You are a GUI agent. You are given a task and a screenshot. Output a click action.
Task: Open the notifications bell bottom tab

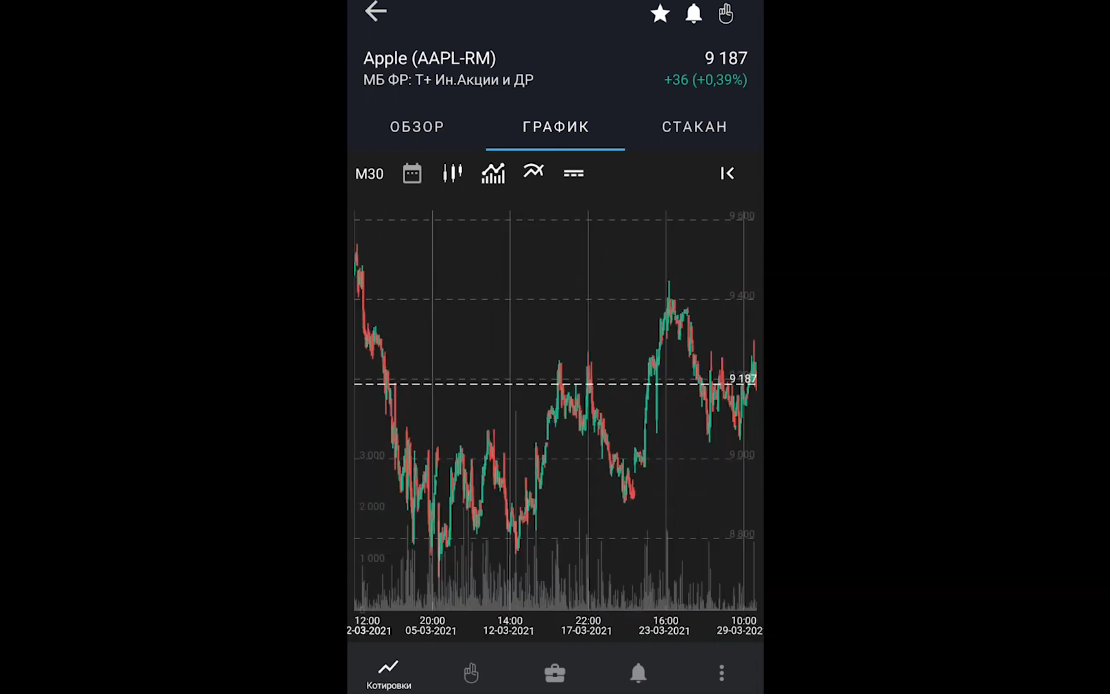(x=638, y=673)
